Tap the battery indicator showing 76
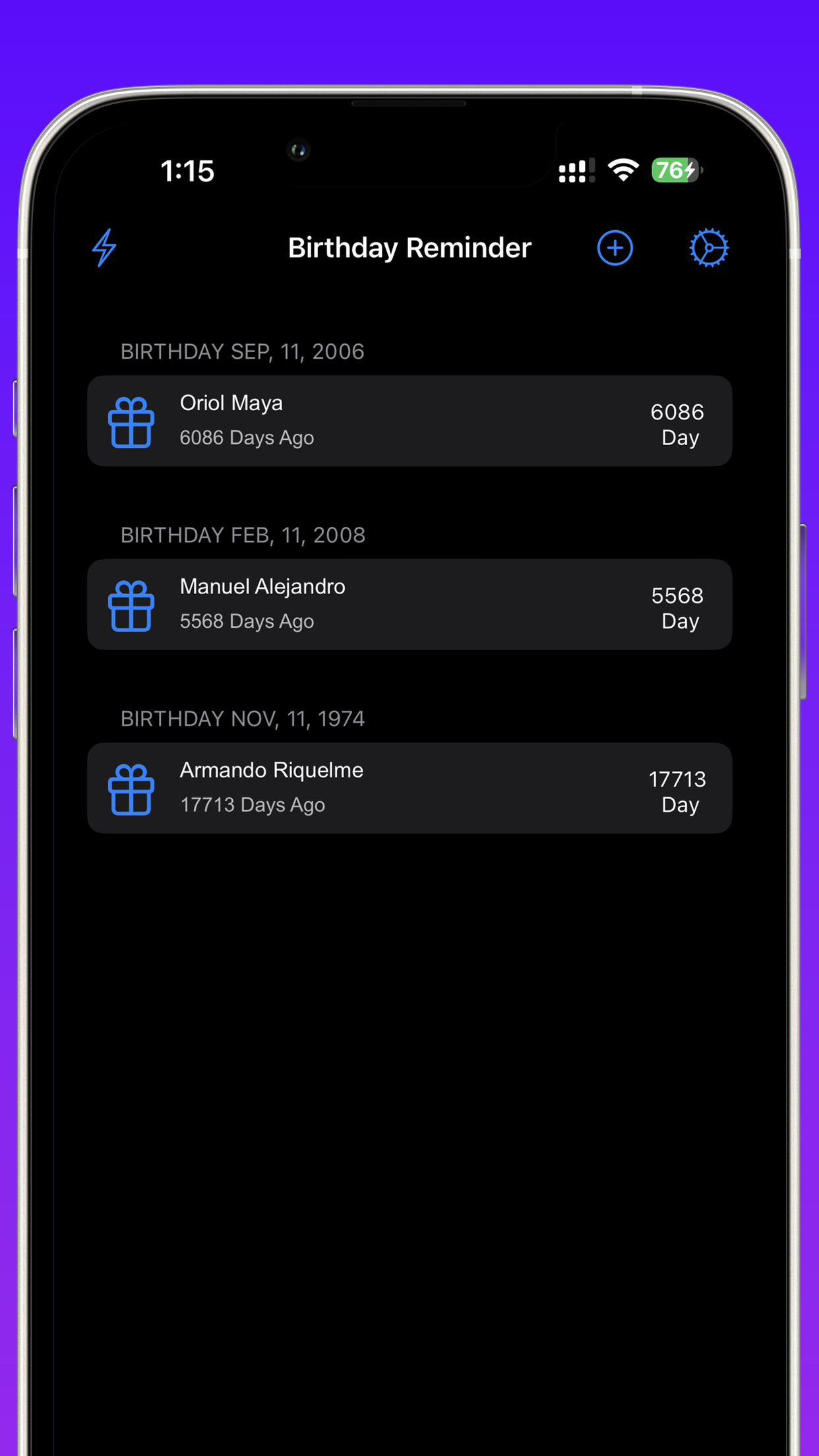 point(673,170)
